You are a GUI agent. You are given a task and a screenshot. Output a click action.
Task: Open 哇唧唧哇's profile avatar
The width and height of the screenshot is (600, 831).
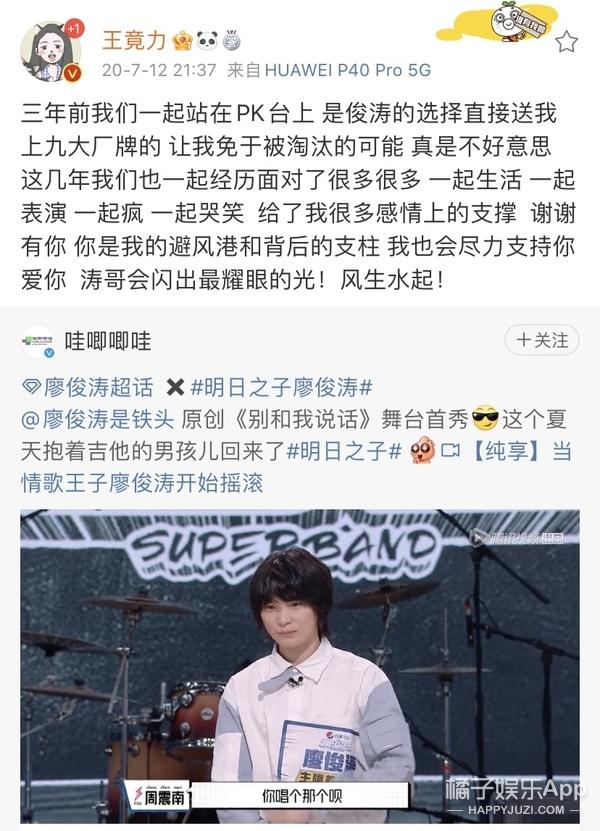pos(38,342)
